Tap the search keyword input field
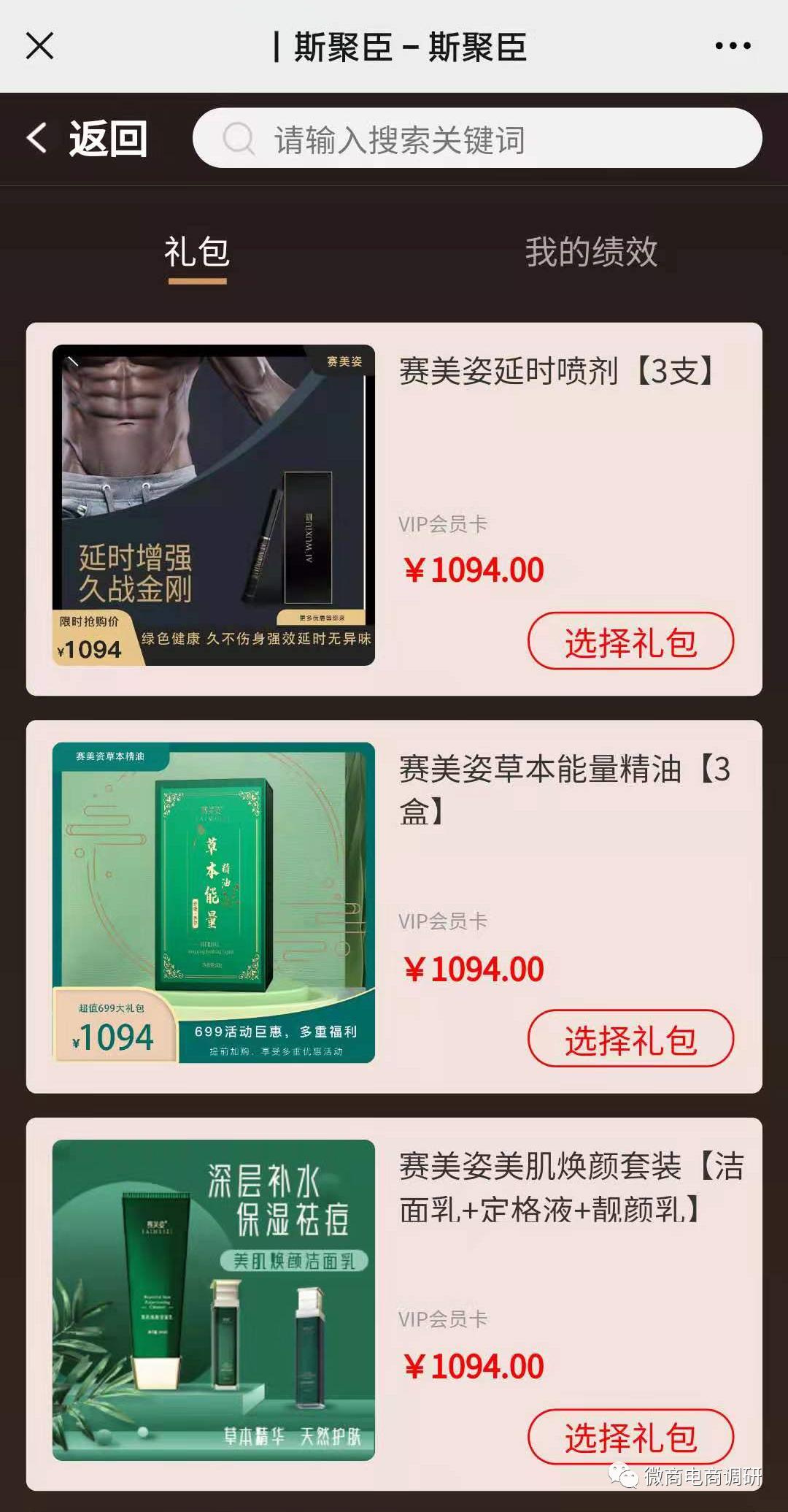The width and height of the screenshot is (788, 1512). coord(477,138)
